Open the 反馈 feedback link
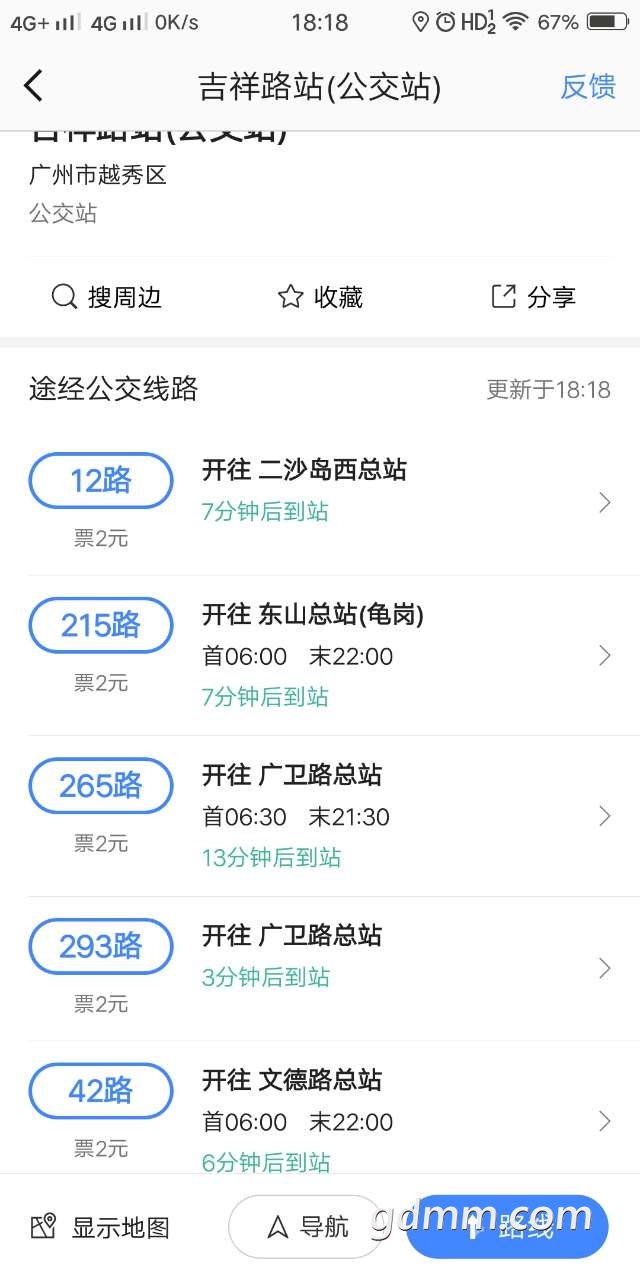 587,87
